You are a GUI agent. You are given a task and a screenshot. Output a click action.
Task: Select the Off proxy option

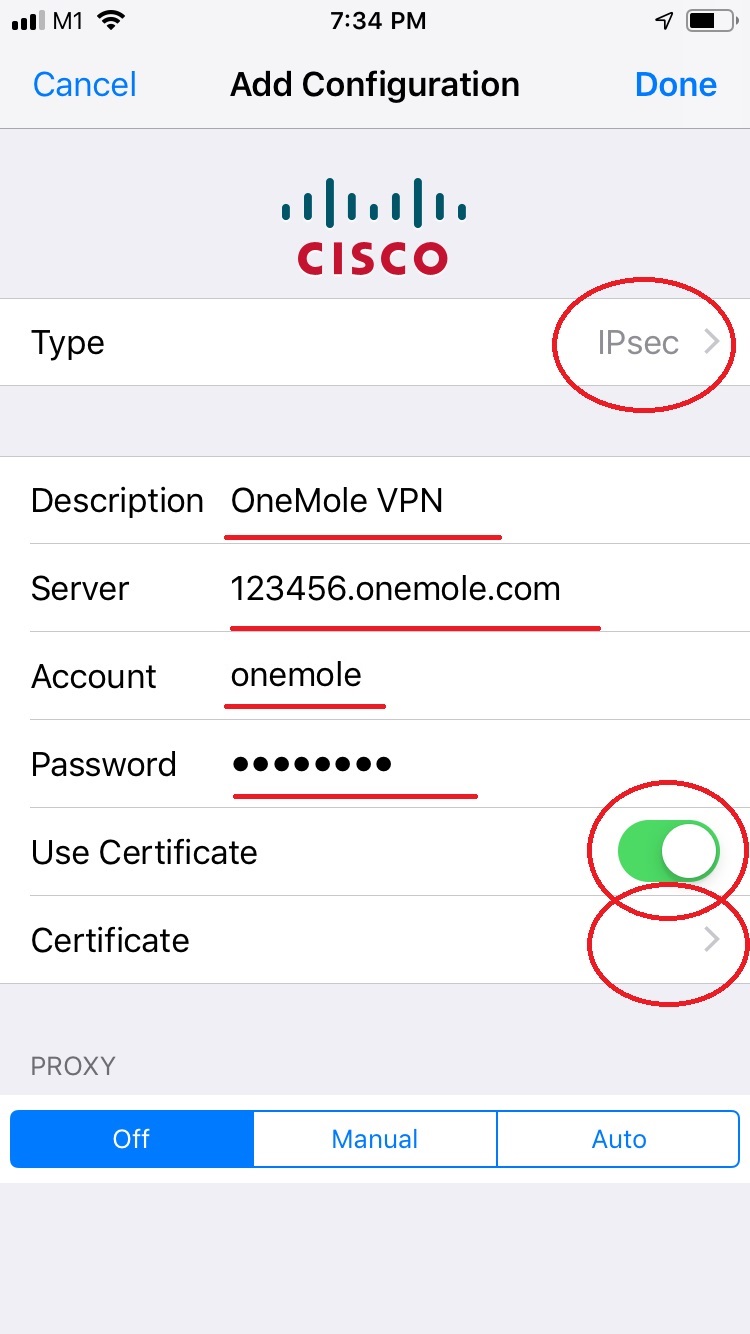[x=132, y=1139]
